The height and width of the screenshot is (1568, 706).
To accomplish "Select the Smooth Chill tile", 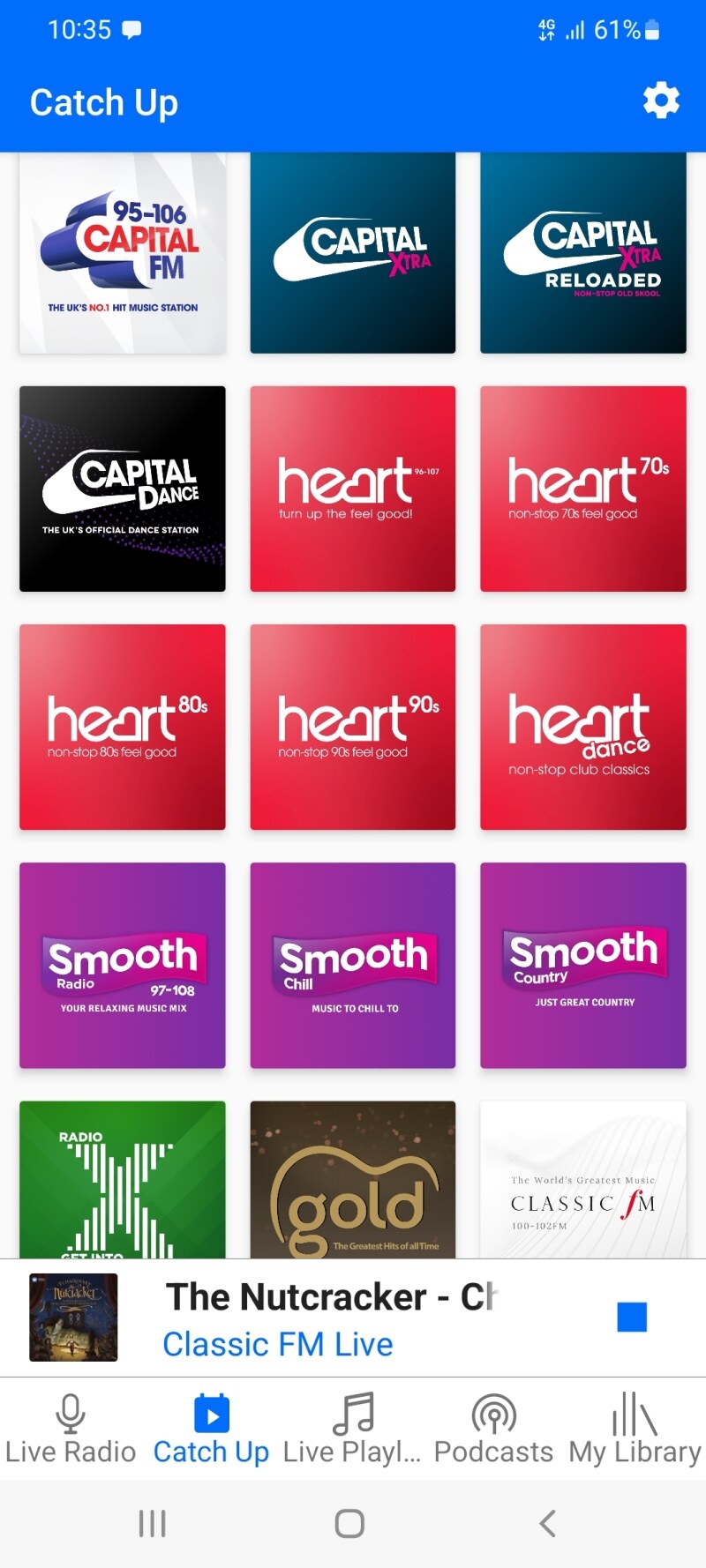I will (x=353, y=965).
